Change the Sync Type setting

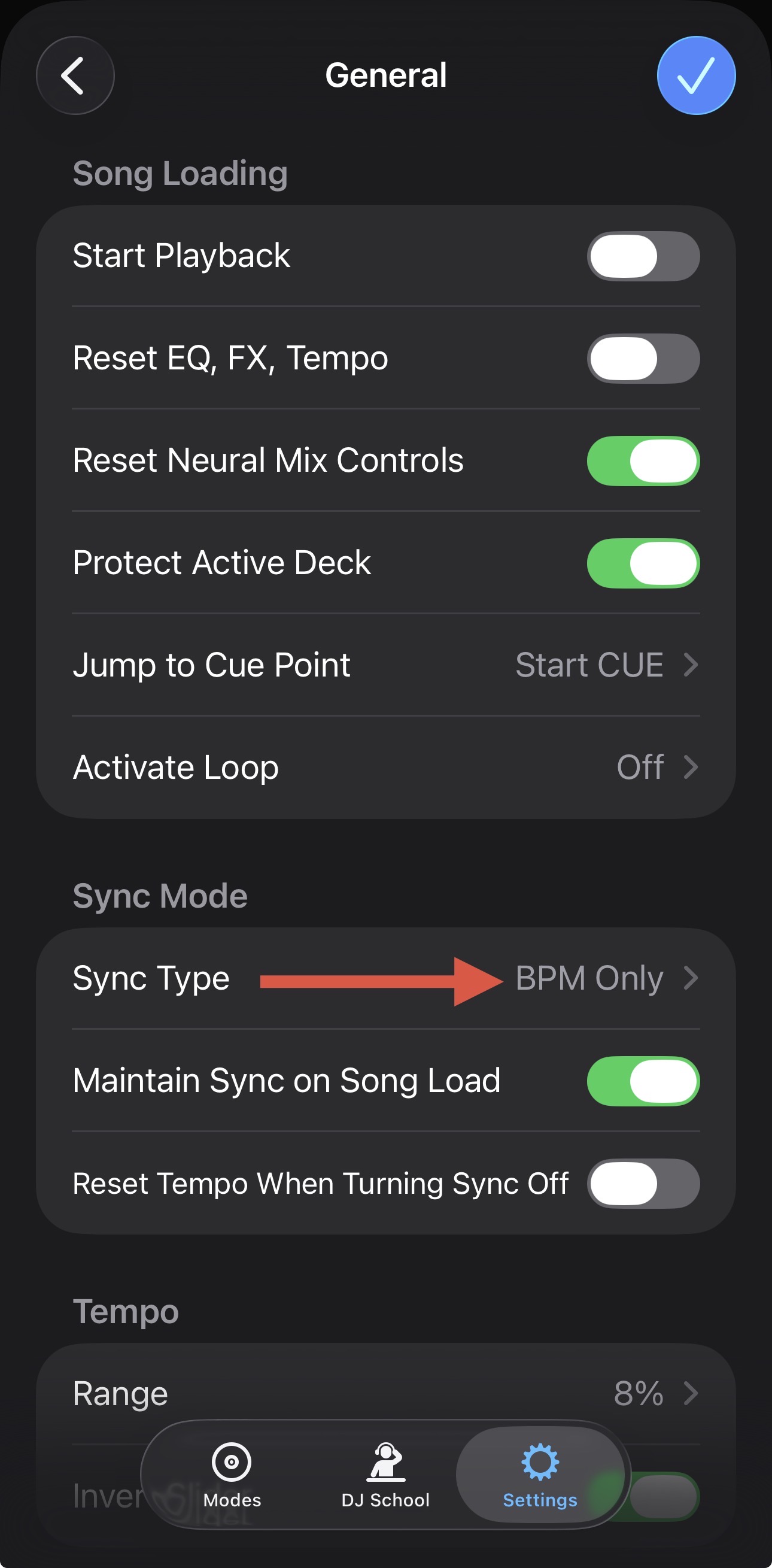[606, 978]
